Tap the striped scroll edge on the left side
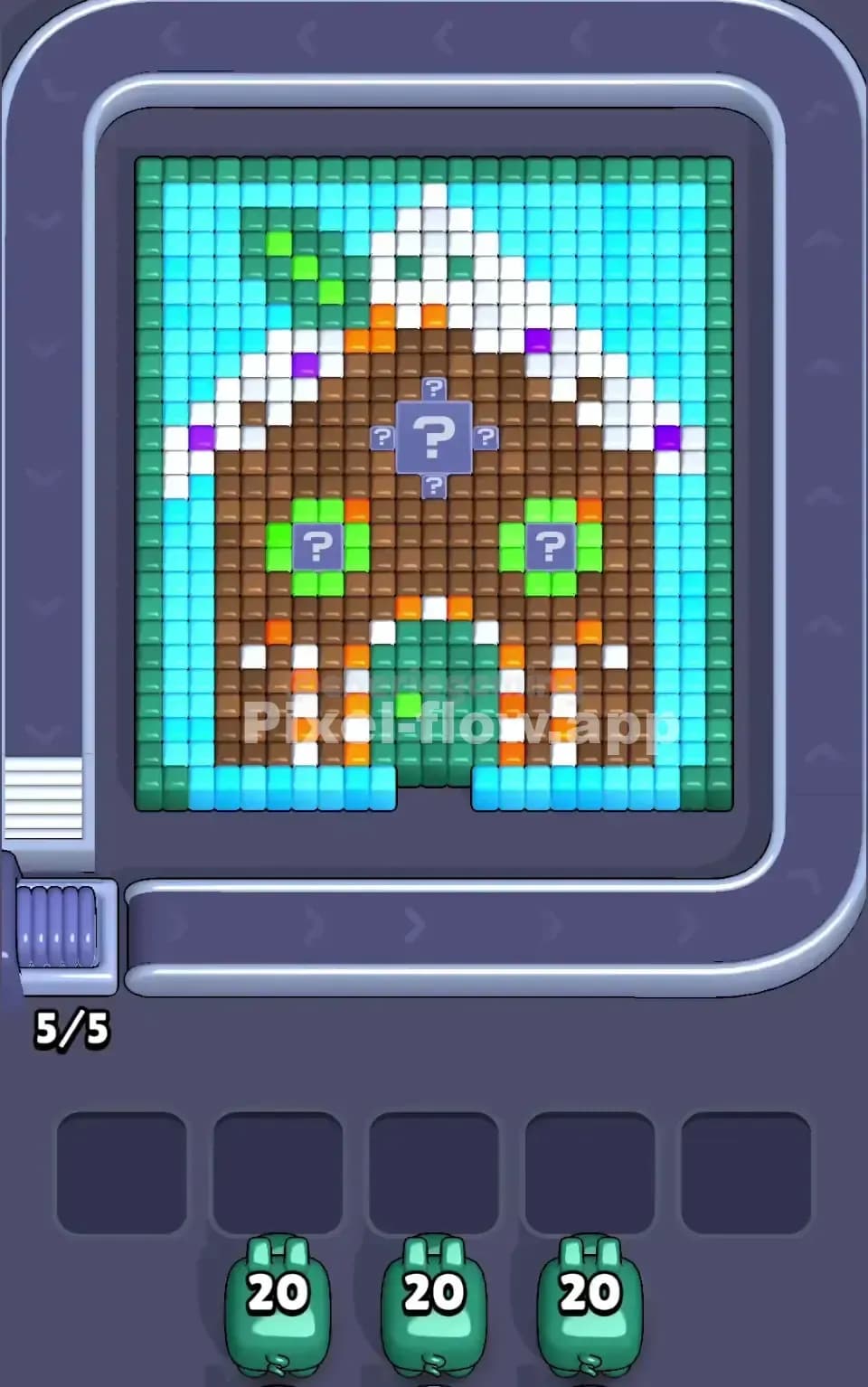This screenshot has height=1387, width=868. [x=45, y=796]
